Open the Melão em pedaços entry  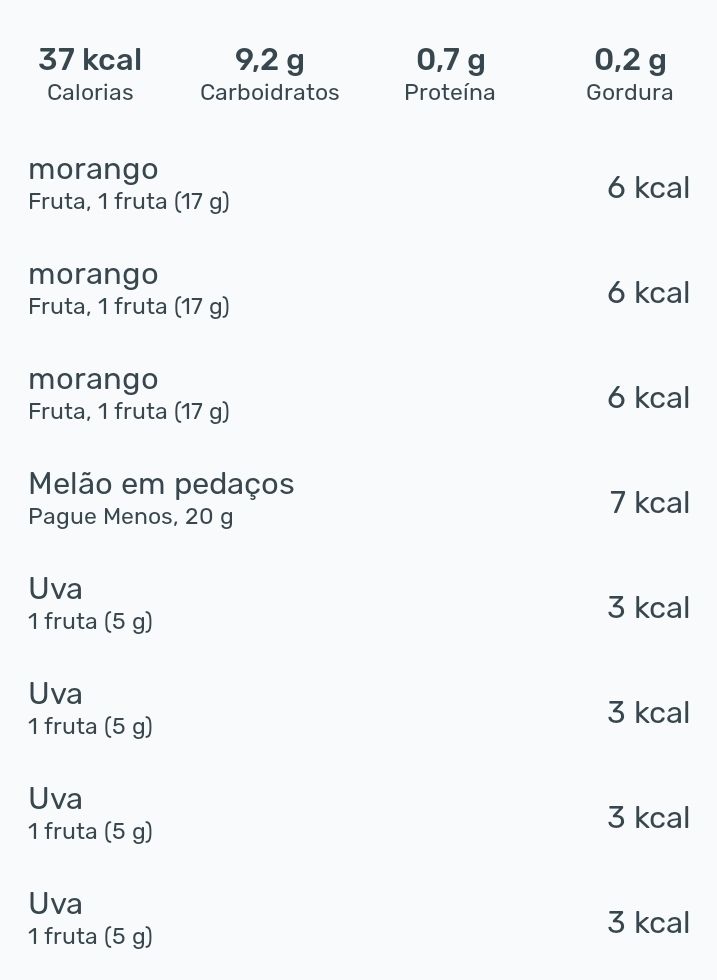160,498
